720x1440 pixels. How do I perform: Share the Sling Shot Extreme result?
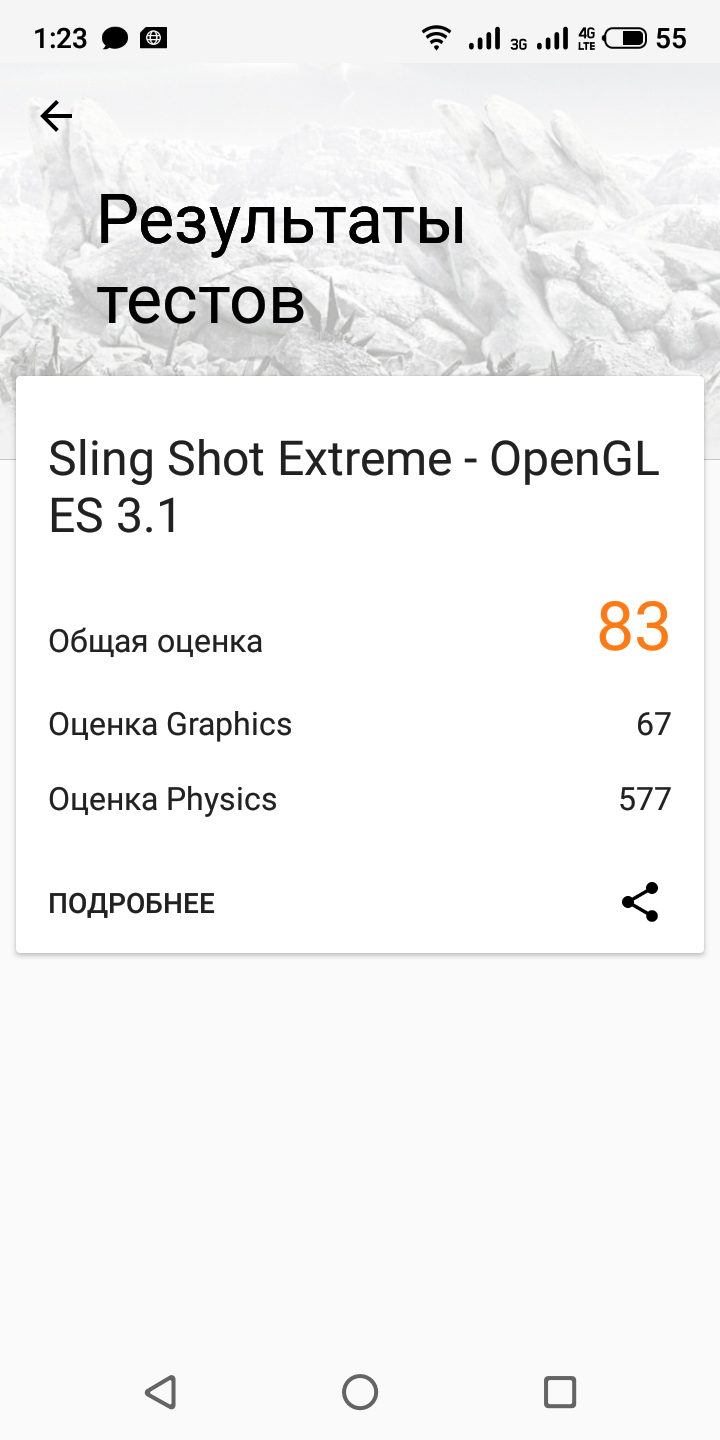coord(640,902)
